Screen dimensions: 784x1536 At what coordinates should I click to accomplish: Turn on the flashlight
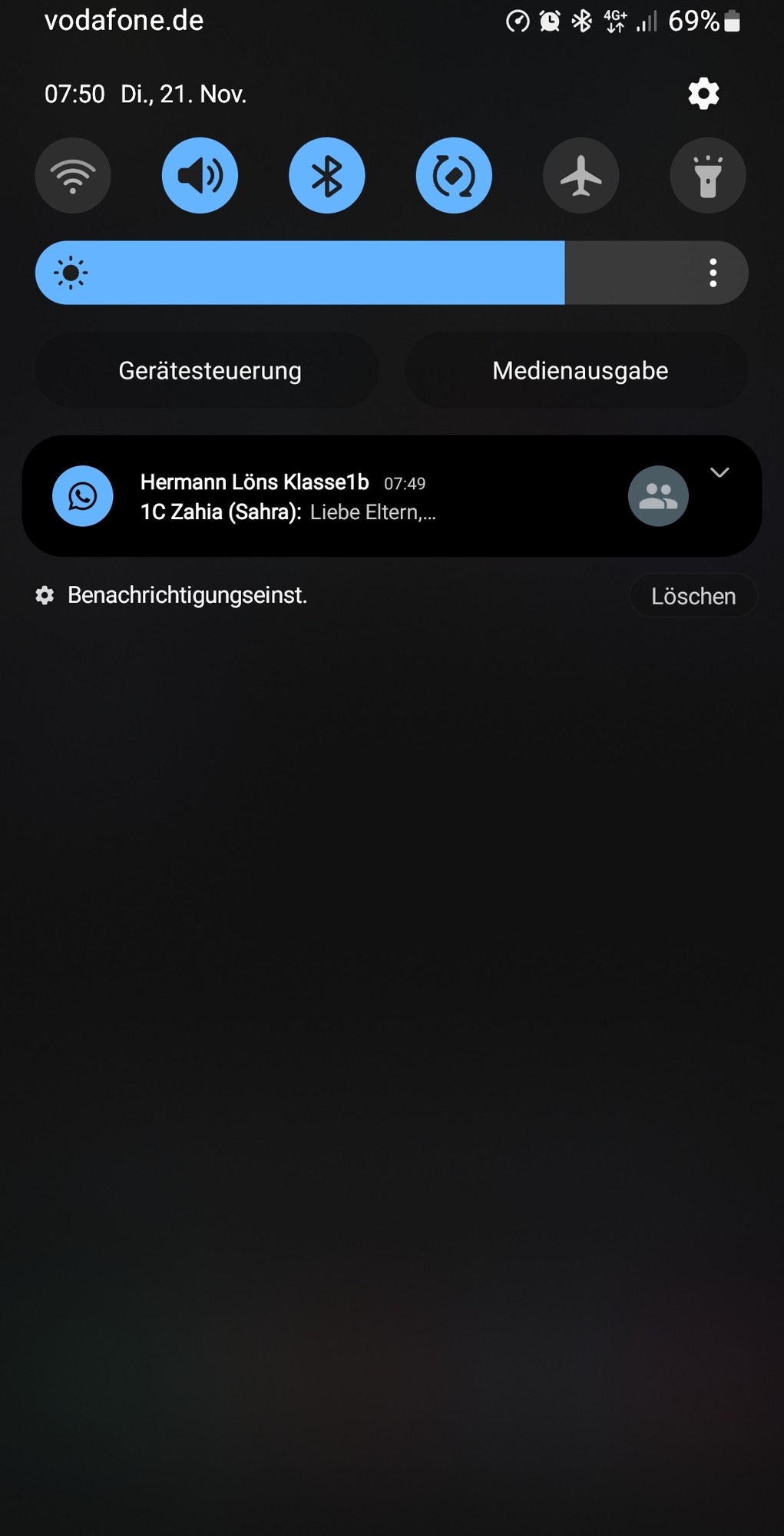[x=708, y=176]
